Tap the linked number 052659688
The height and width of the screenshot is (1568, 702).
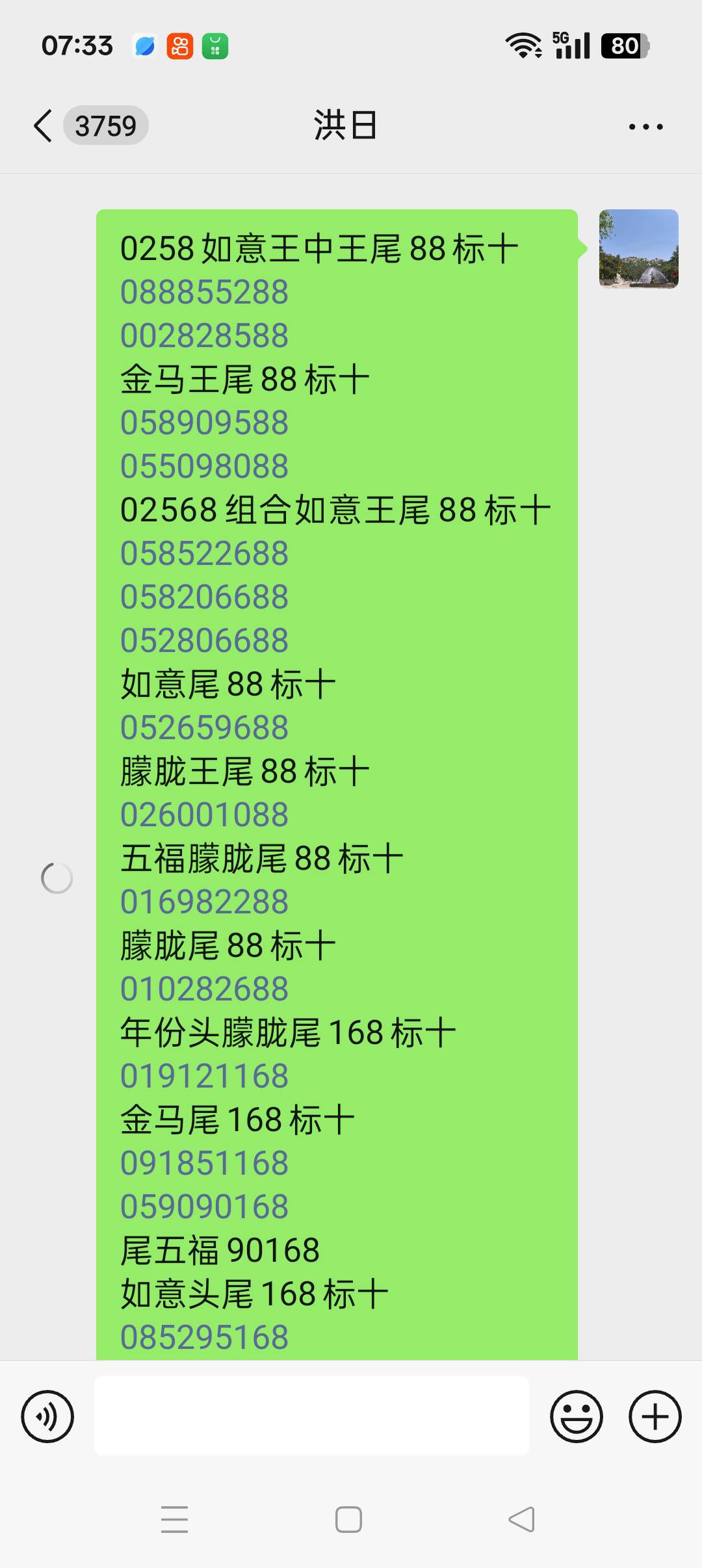click(x=204, y=727)
